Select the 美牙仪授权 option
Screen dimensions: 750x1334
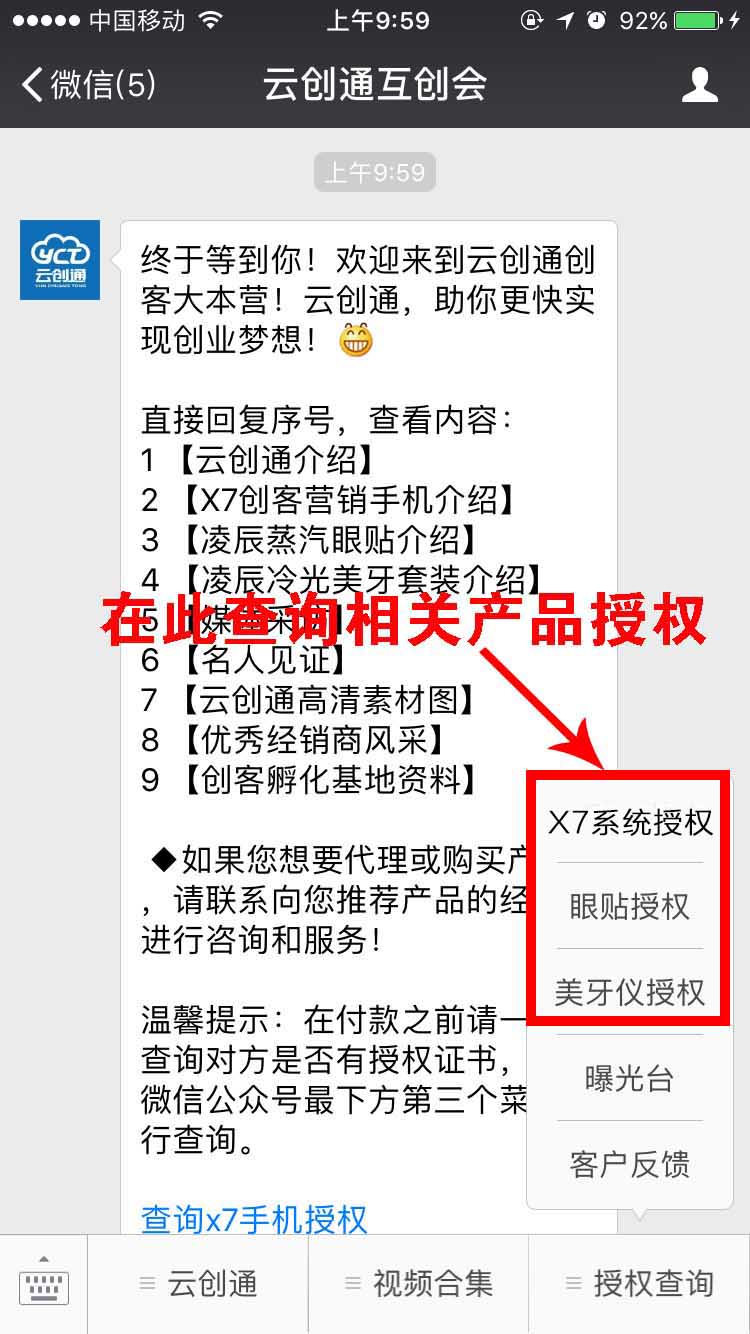(x=630, y=992)
